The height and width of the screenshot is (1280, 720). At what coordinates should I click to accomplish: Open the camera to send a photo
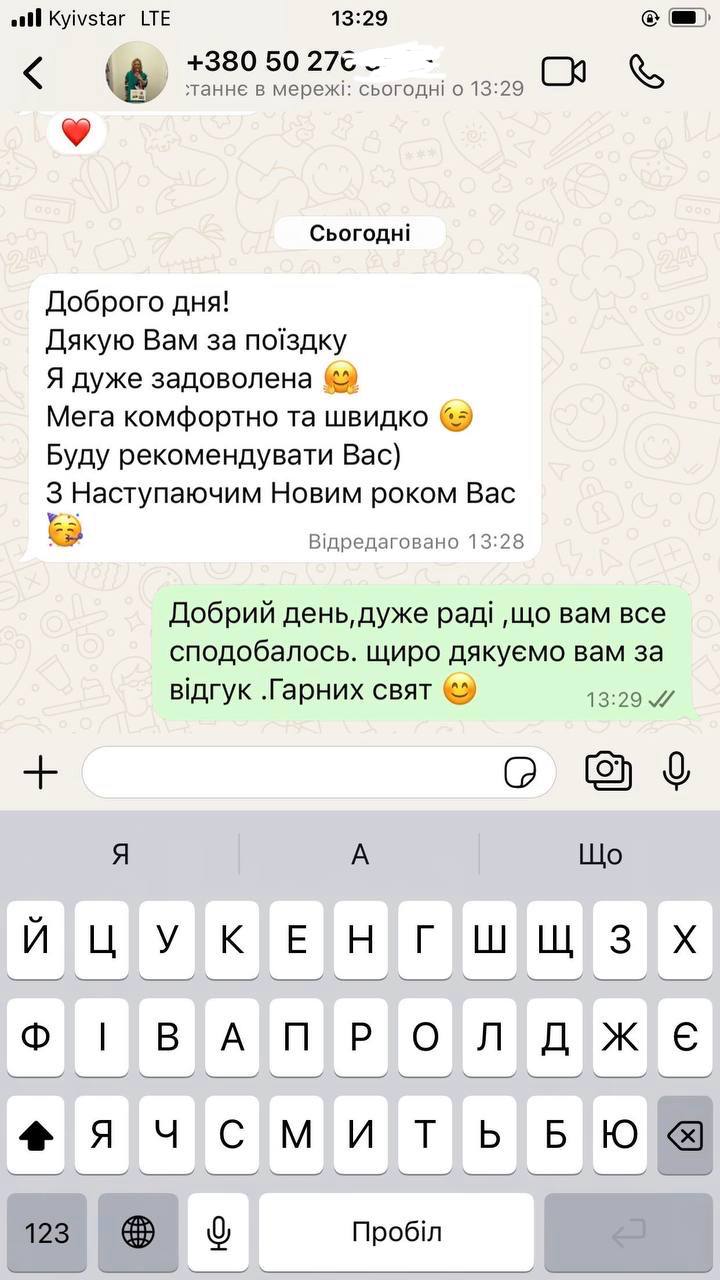(608, 770)
